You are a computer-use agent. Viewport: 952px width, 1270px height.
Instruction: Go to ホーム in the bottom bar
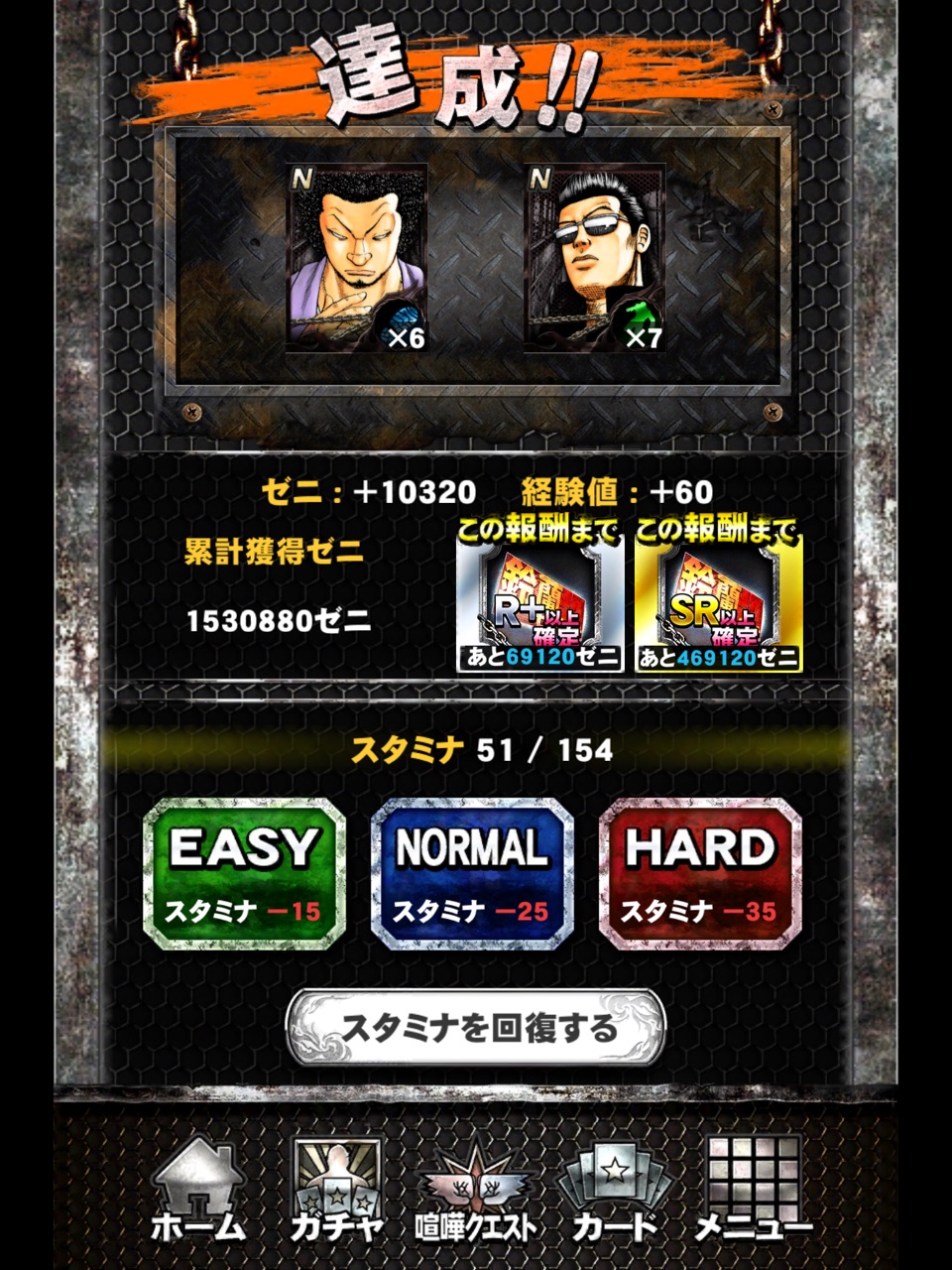[x=198, y=1191]
